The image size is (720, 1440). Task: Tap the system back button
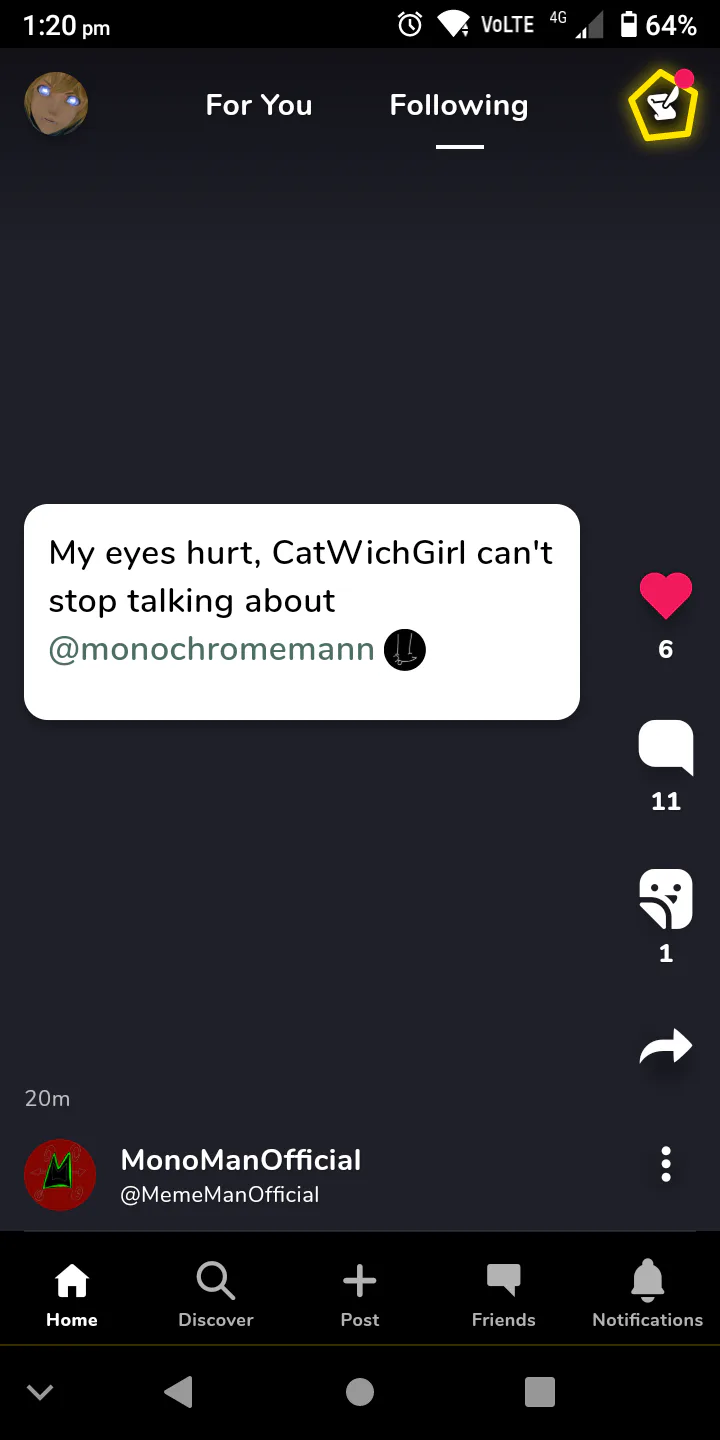pos(179,1391)
